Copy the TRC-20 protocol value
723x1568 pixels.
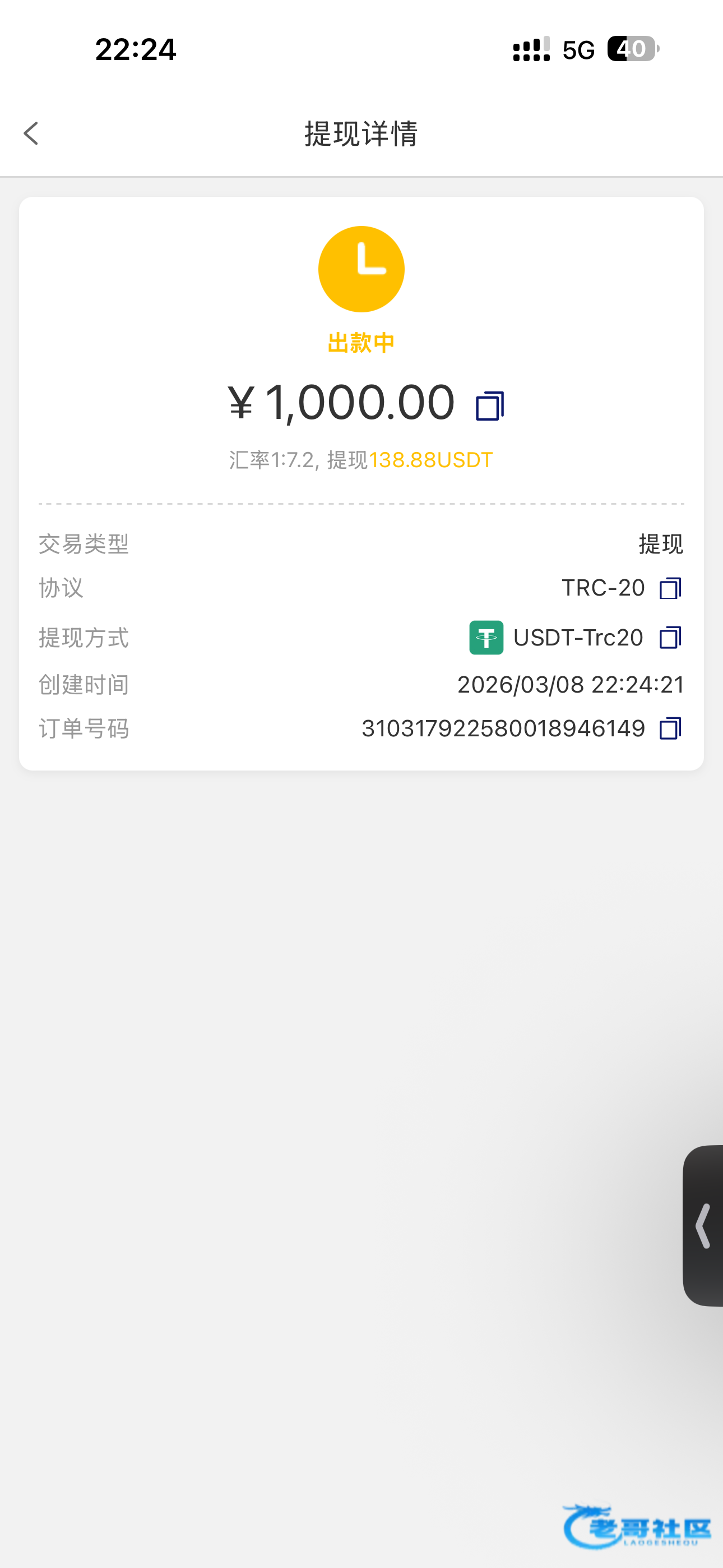tap(670, 589)
